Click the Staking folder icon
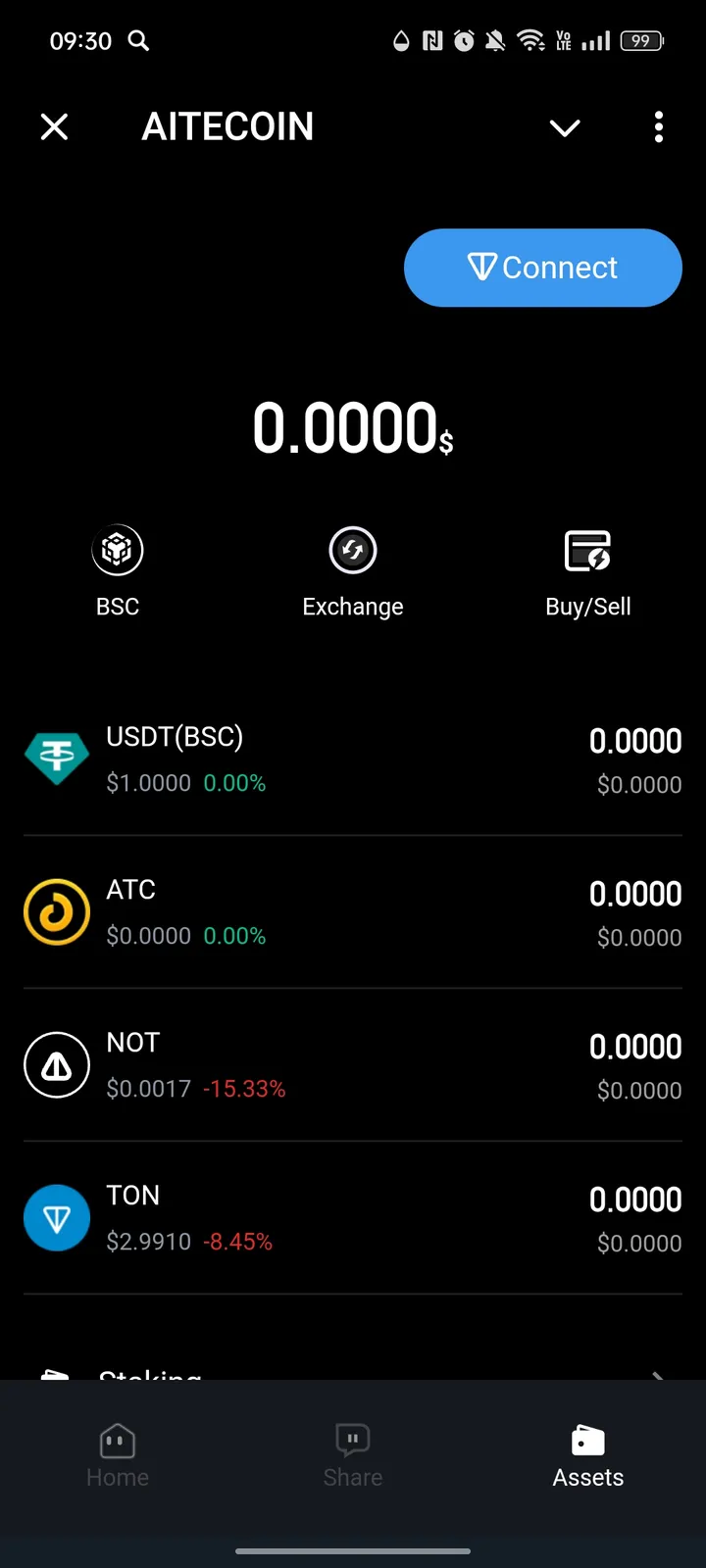Viewport: 706px width, 1568px height. pos(56,1370)
